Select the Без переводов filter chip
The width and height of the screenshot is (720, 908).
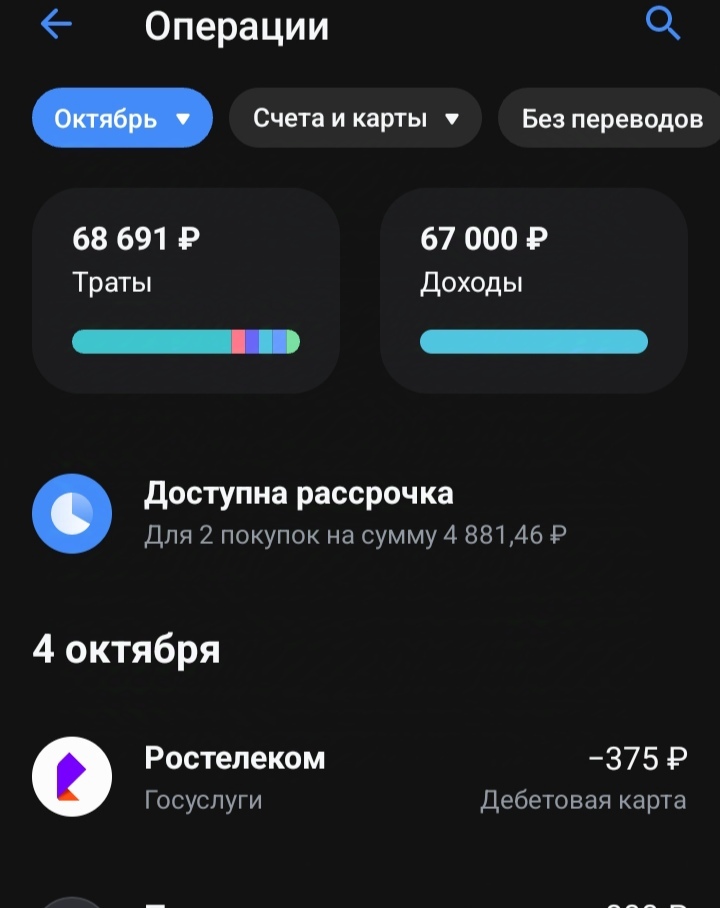click(612, 119)
